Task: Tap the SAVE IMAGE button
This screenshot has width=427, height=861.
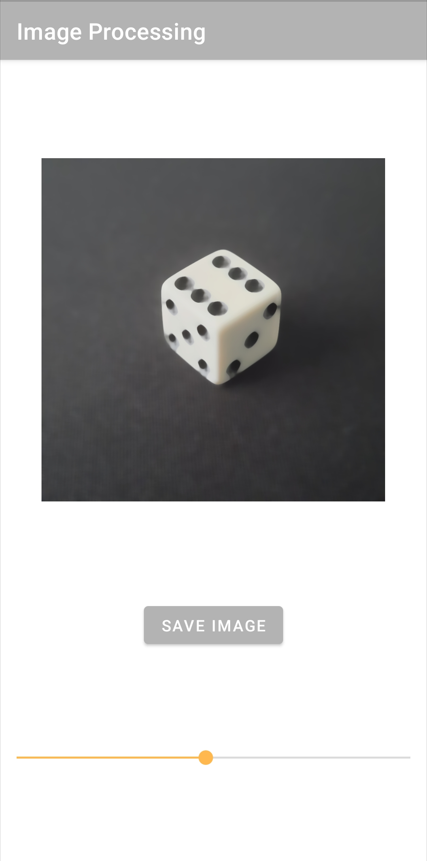Action: click(214, 625)
